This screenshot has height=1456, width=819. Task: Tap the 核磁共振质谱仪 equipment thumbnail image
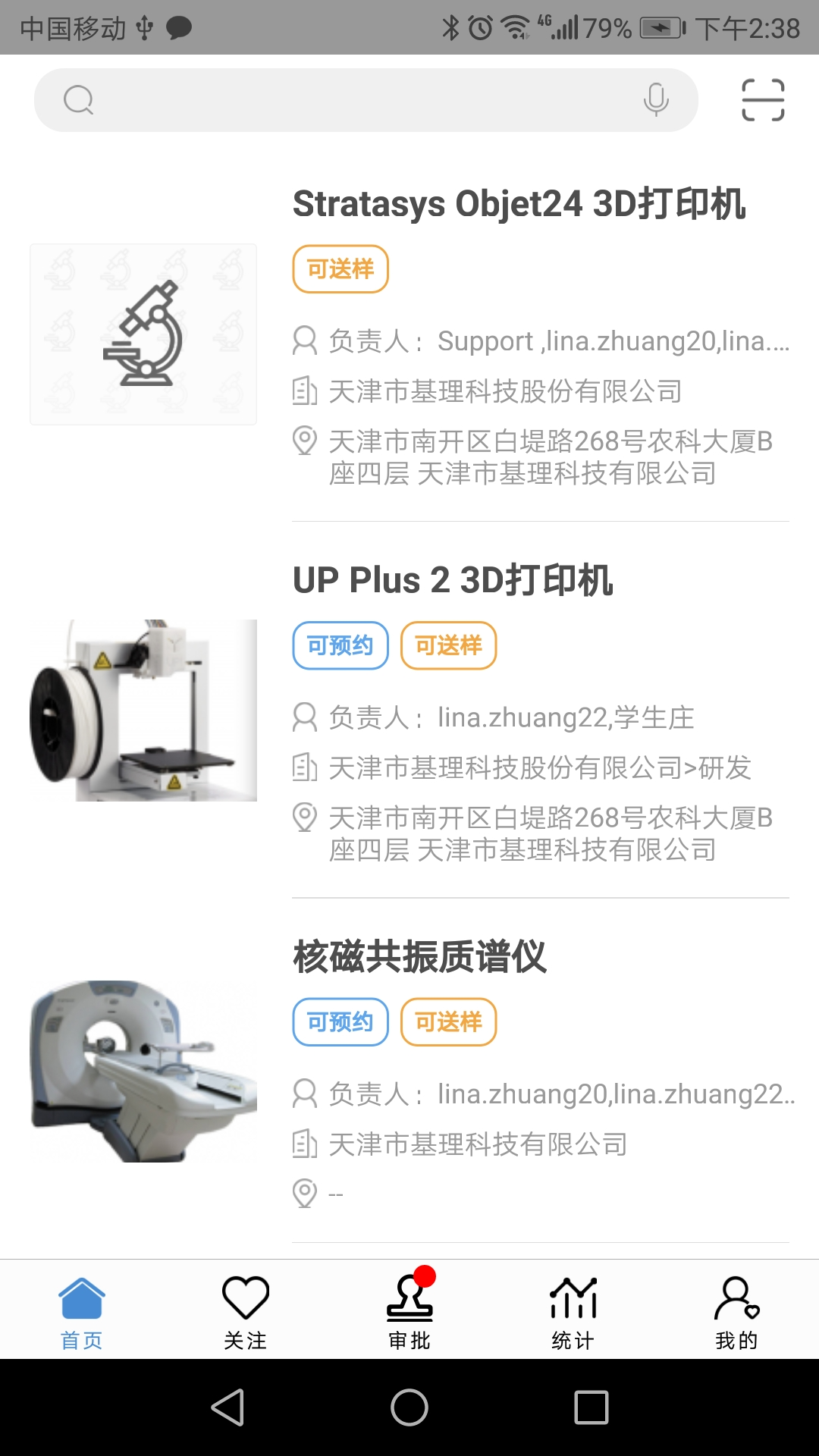tap(143, 1069)
